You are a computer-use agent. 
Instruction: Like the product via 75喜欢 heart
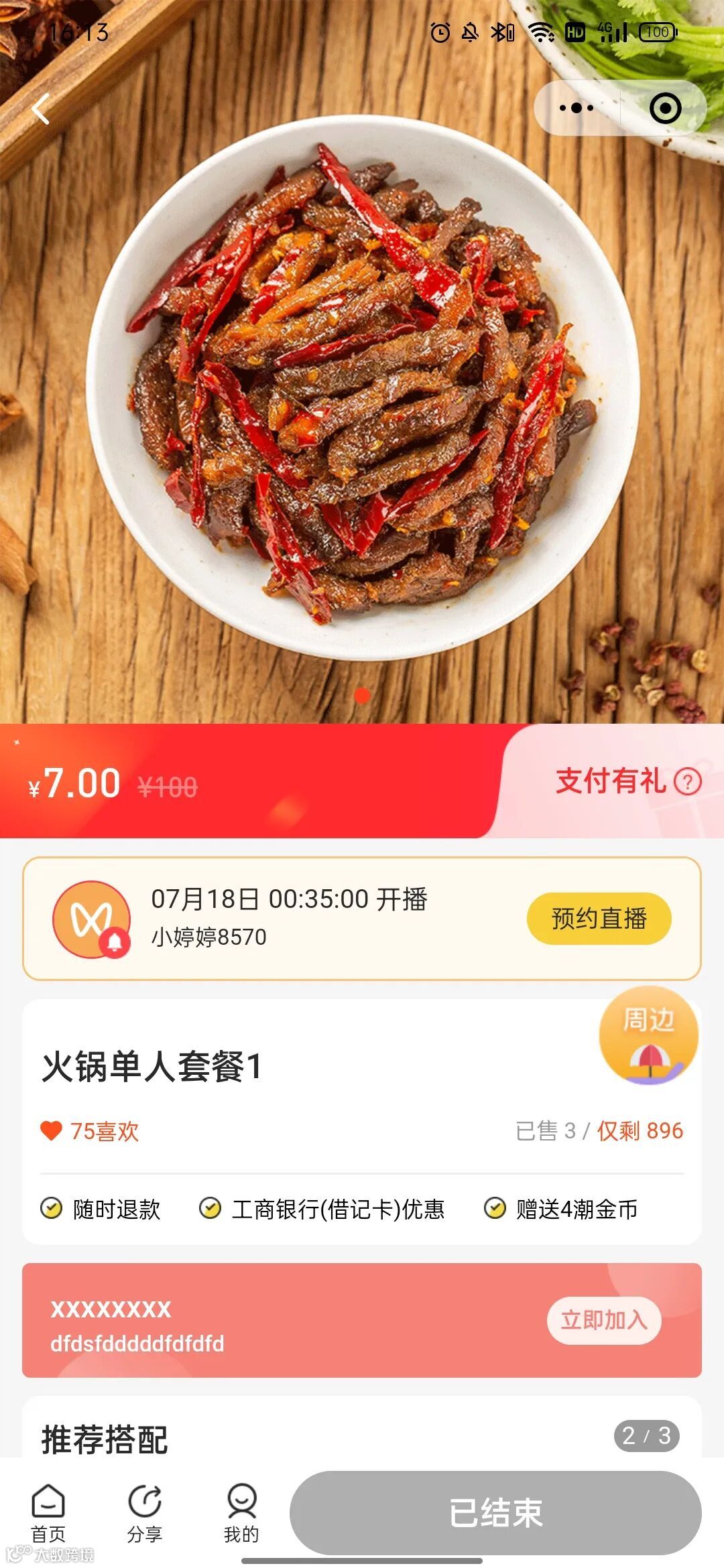(52, 1131)
